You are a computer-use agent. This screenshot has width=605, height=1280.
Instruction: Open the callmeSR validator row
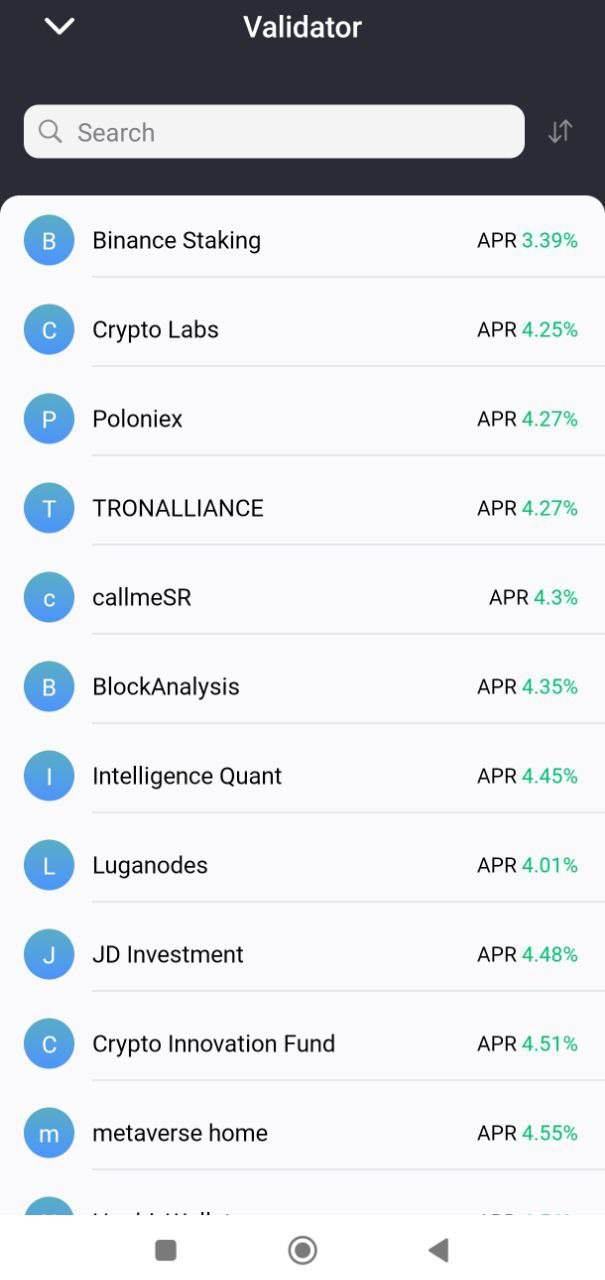302,598
